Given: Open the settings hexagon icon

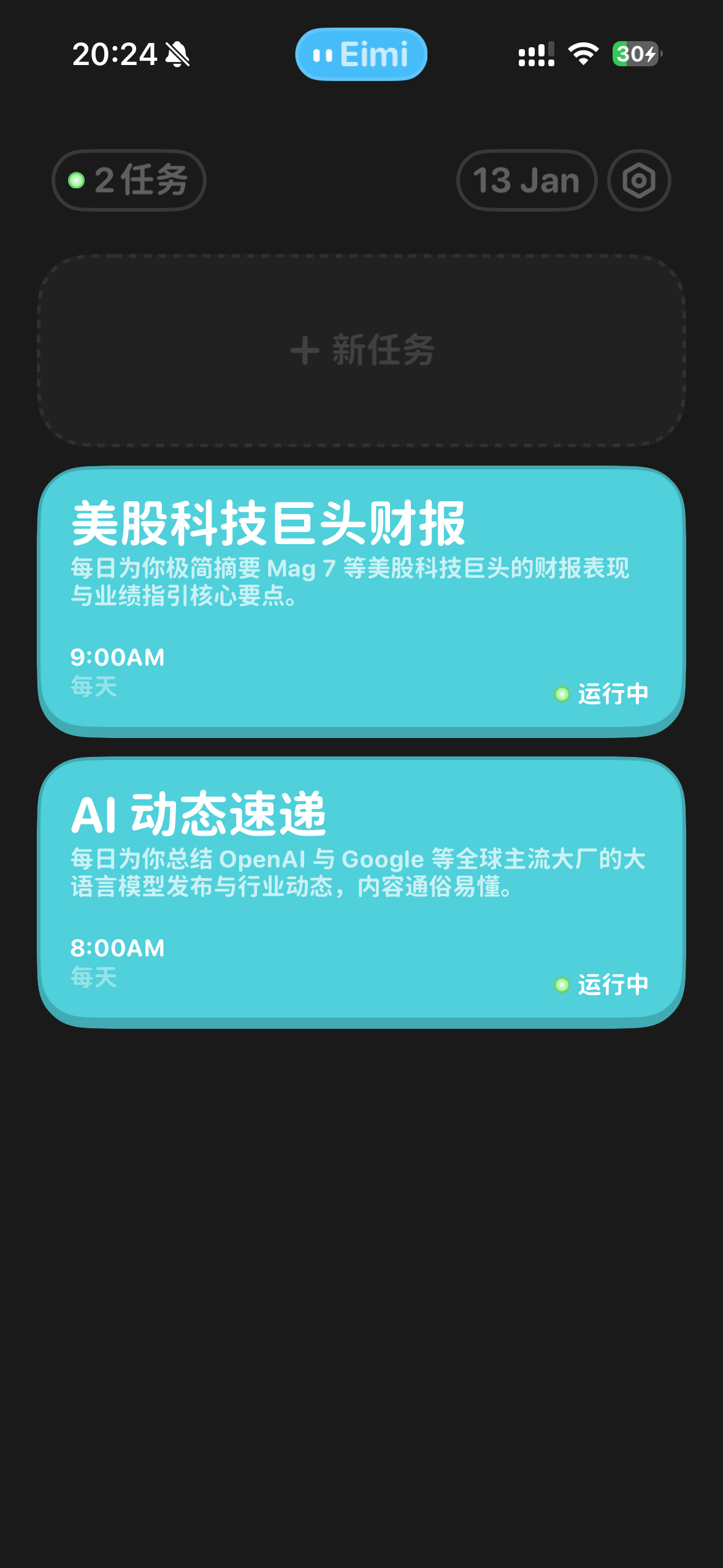Looking at the screenshot, I should (639, 180).
